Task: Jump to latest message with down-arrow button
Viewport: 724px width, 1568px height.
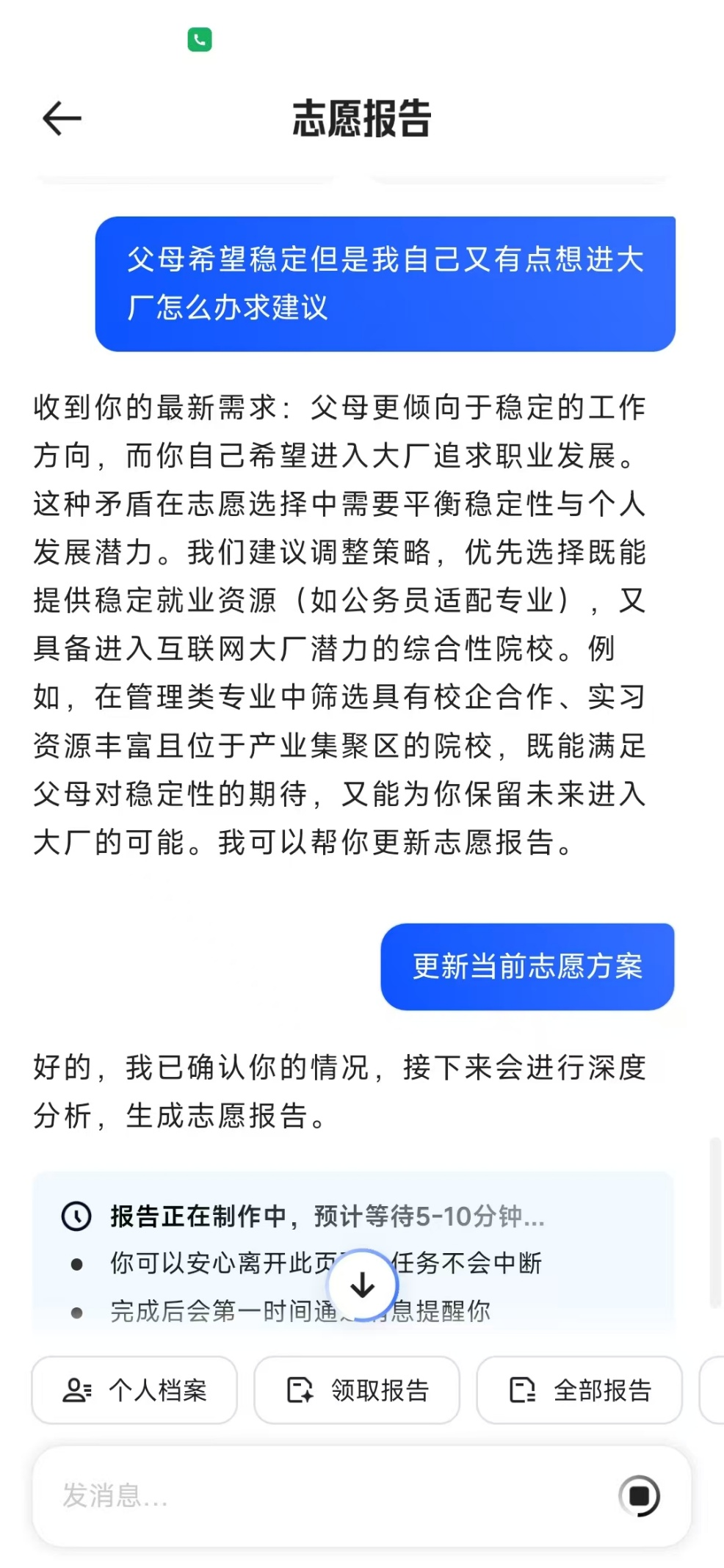Action: (x=363, y=1285)
